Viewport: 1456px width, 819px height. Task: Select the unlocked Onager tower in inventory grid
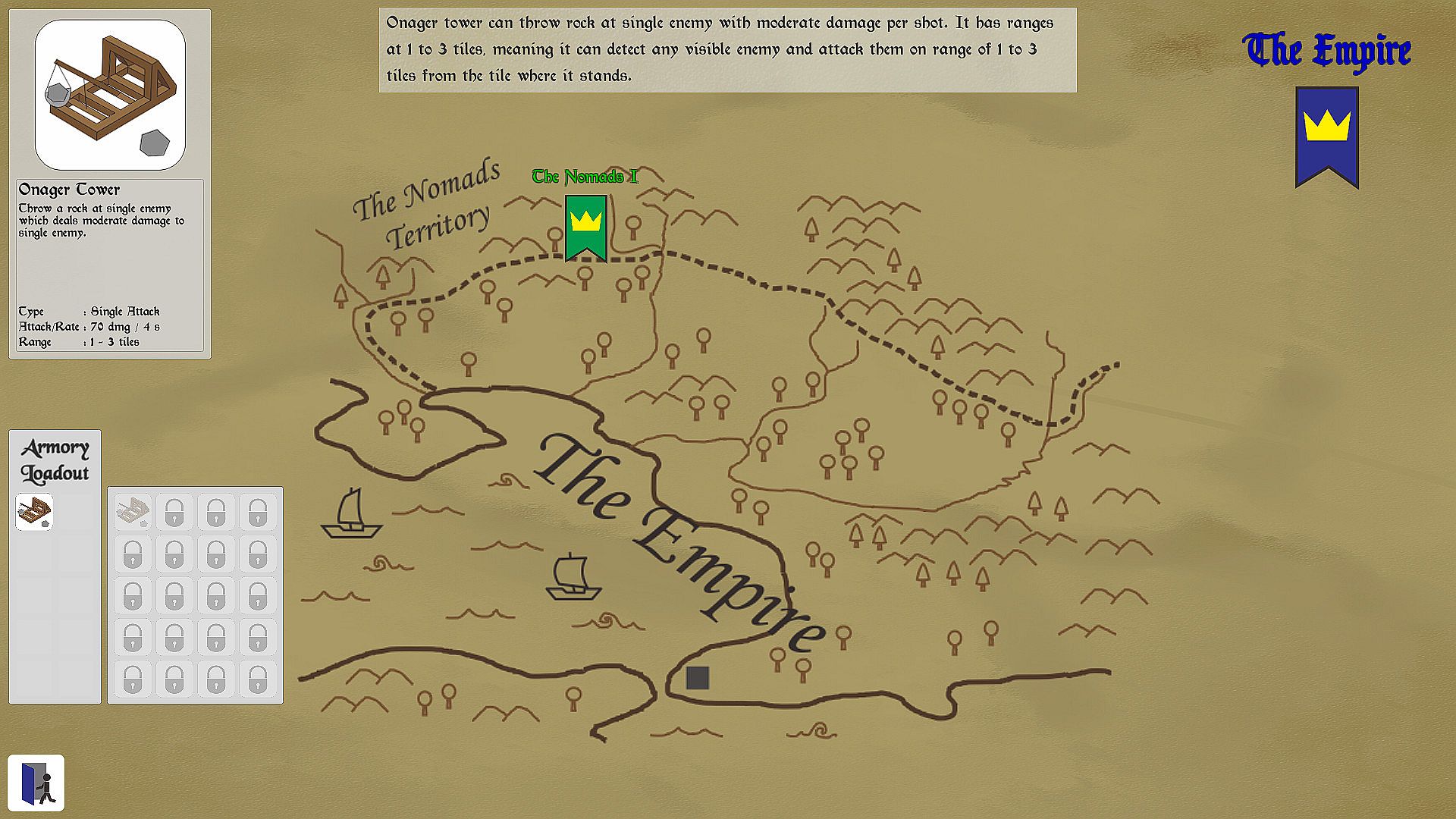[x=133, y=512]
